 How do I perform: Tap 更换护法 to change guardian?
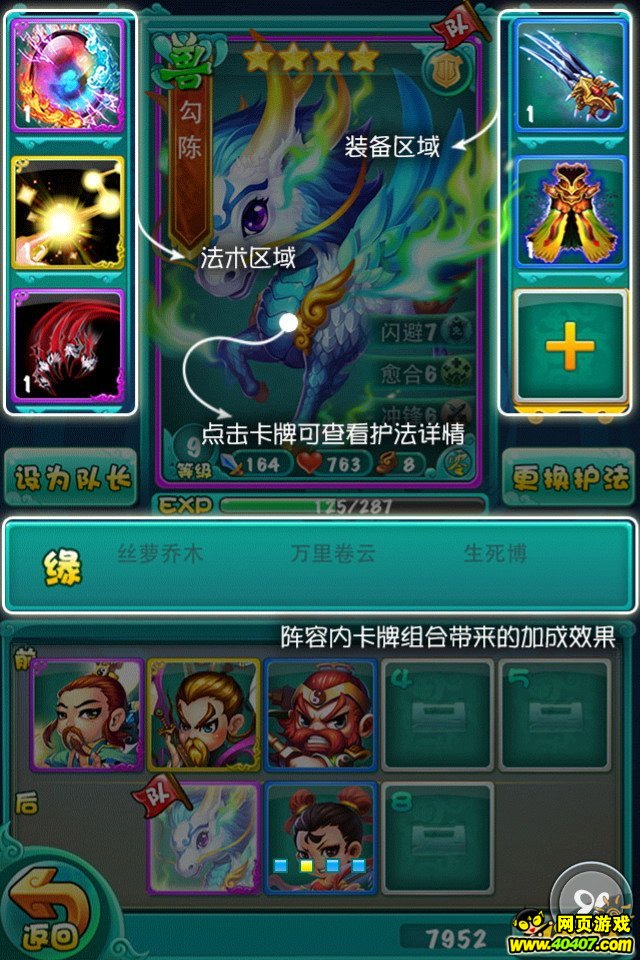click(x=571, y=478)
